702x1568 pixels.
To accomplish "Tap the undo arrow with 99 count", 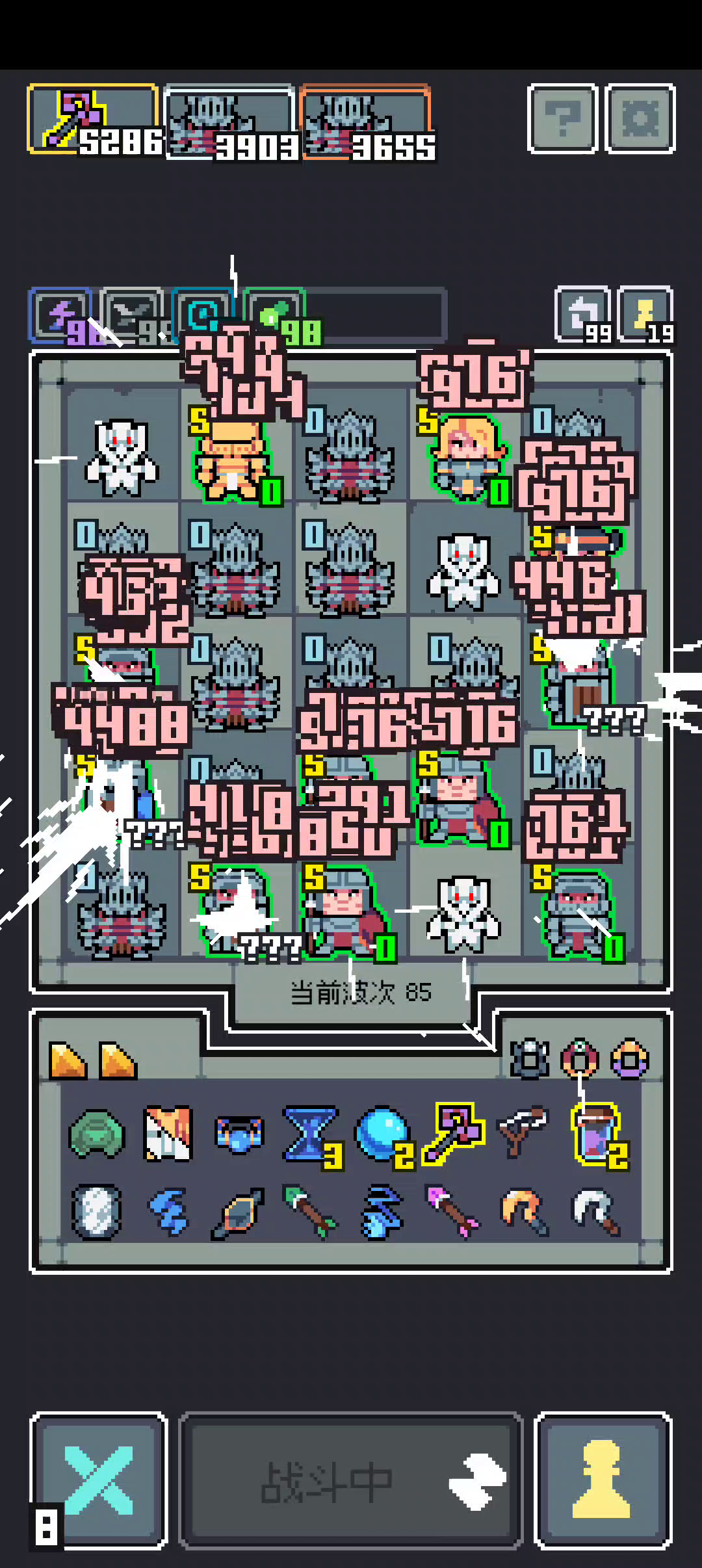I will (583, 315).
